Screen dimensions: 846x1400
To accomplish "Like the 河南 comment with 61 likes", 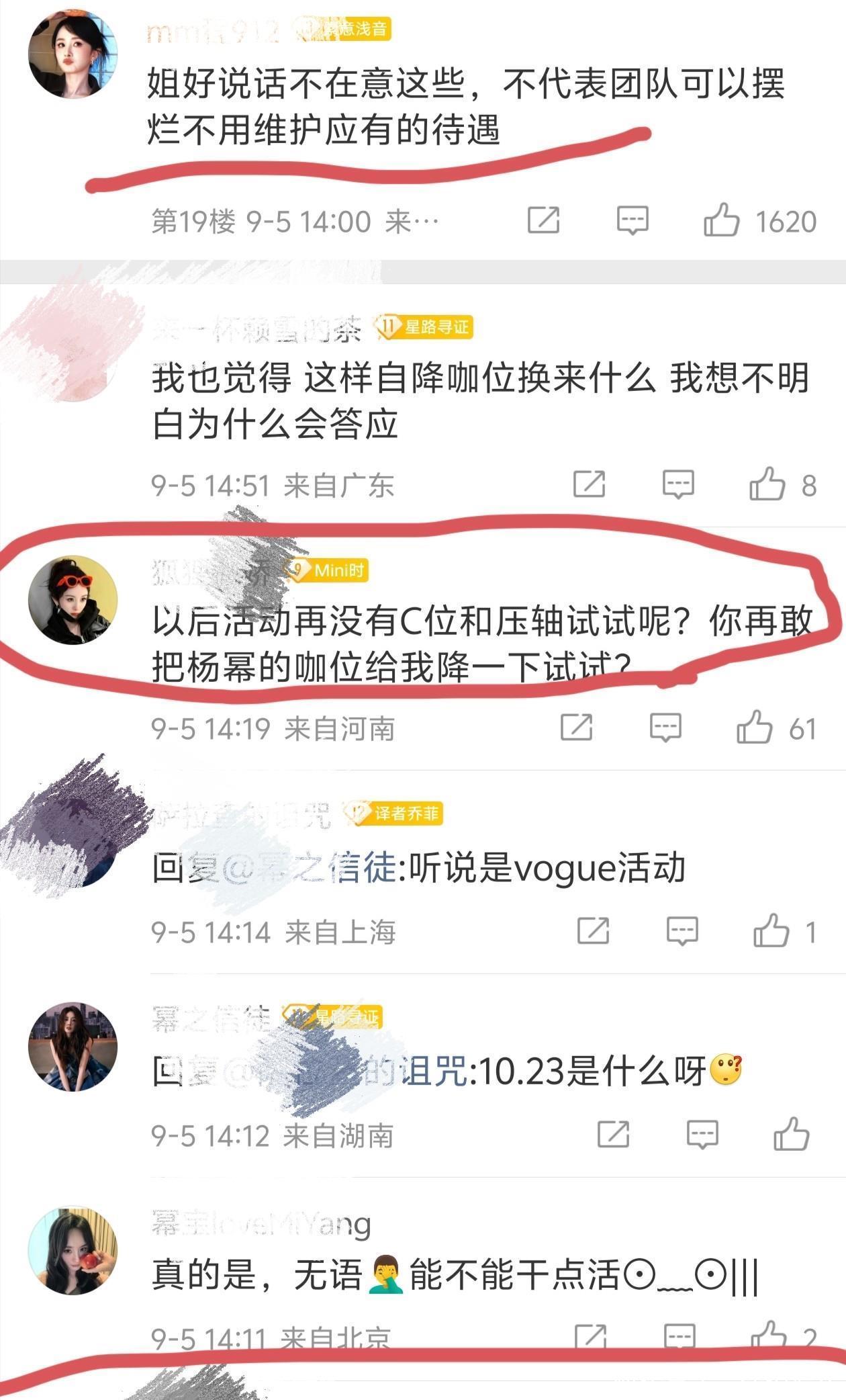I will (754, 728).
